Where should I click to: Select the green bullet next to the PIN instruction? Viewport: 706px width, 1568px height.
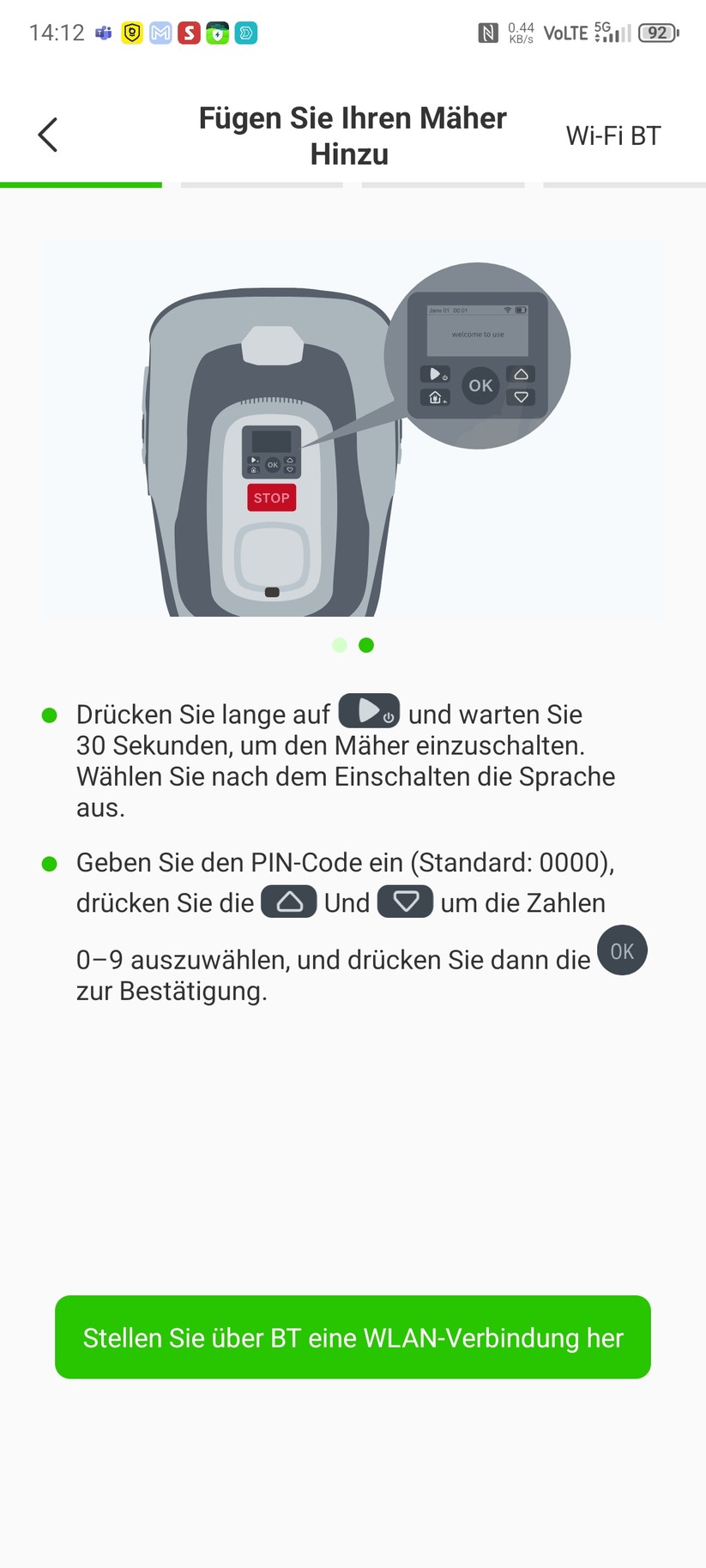click(50, 863)
